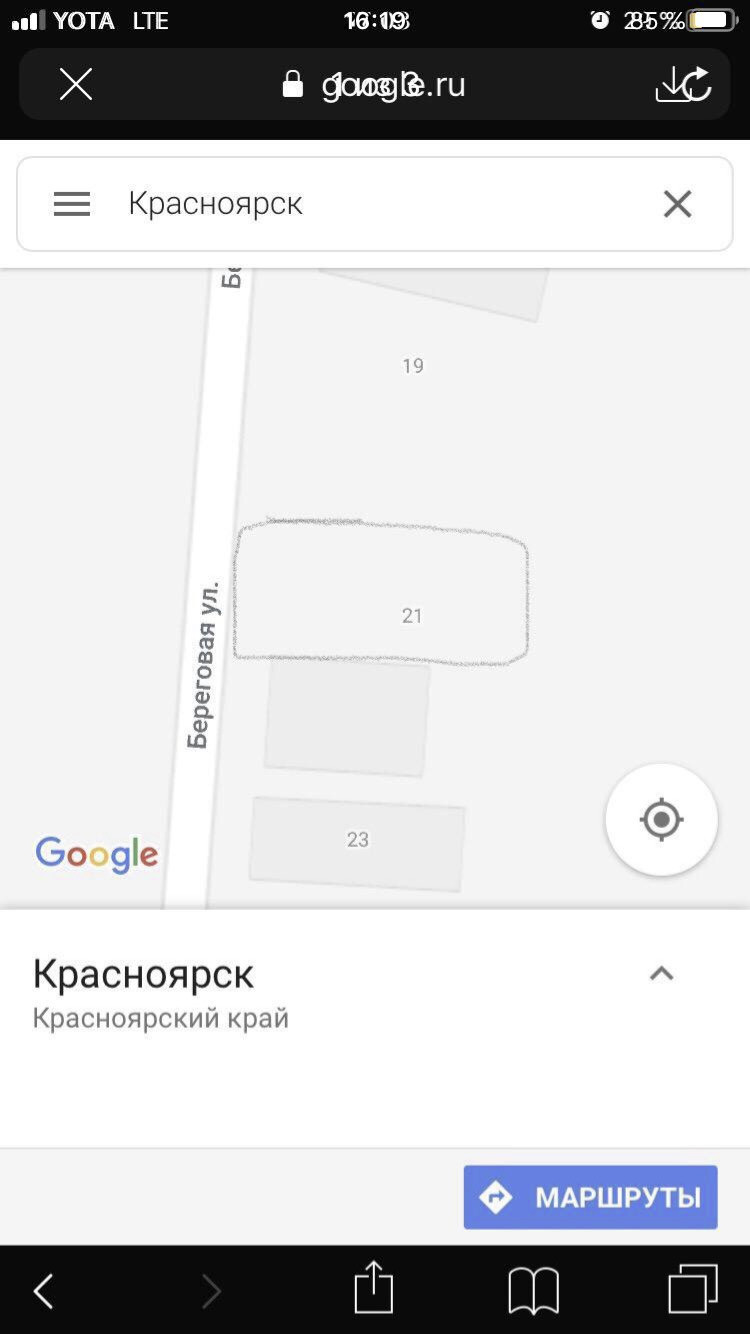Go back in browser history

click(x=44, y=1291)
